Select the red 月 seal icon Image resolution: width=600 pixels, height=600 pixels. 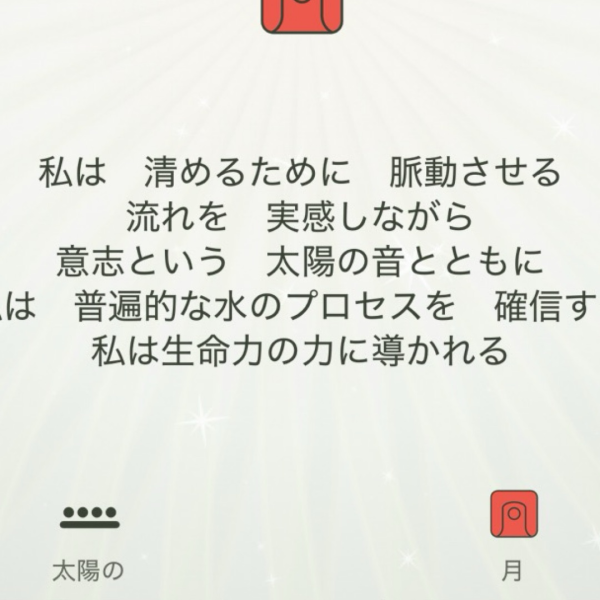point(513,514)
